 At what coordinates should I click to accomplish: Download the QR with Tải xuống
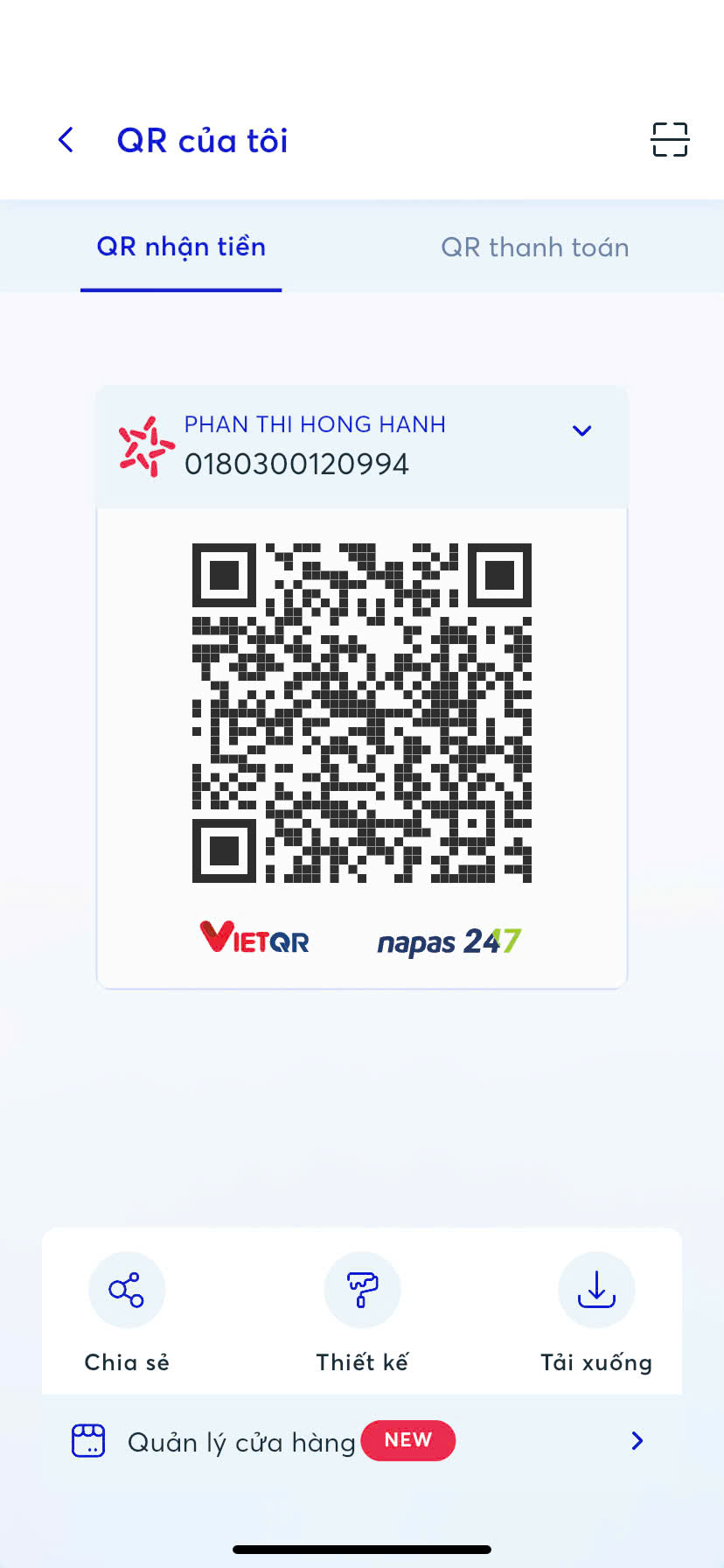[596, 1313]
